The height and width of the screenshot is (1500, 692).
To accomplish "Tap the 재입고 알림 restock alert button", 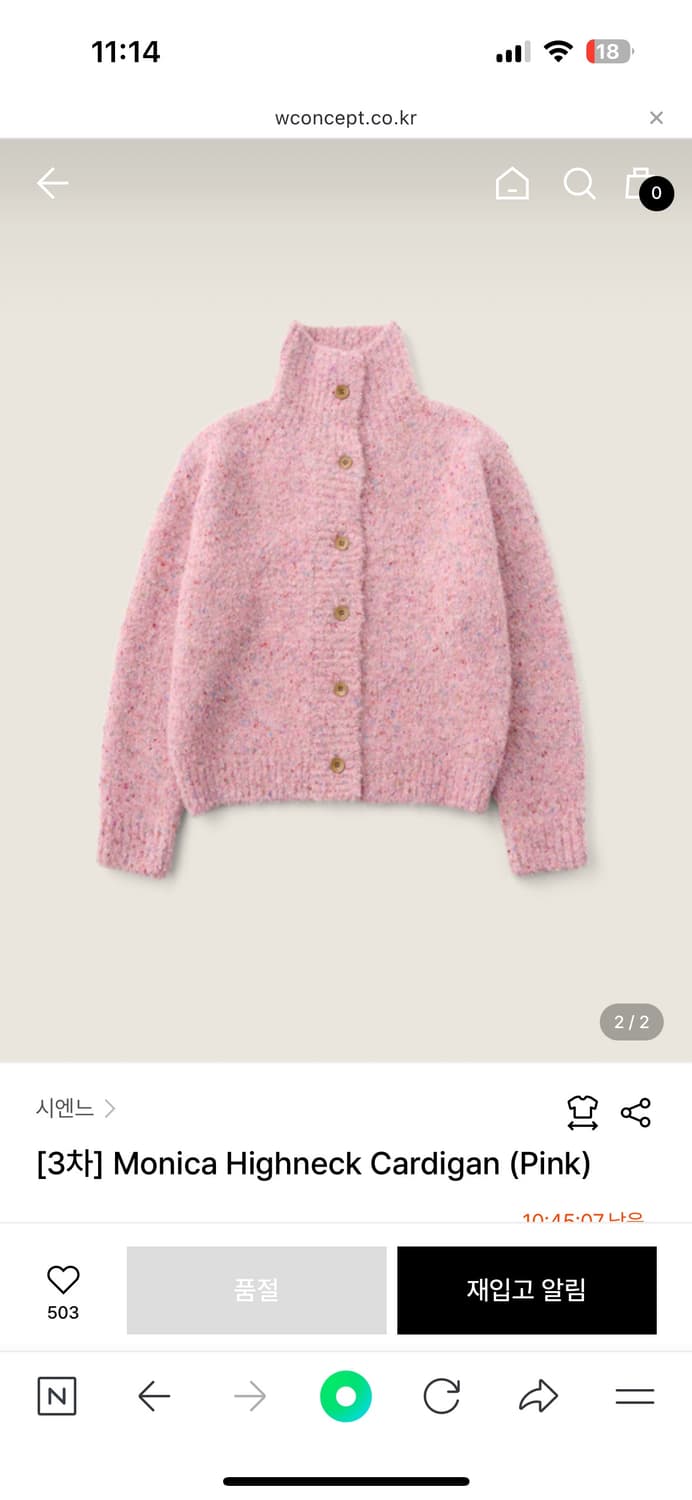I will [526, 1290].
